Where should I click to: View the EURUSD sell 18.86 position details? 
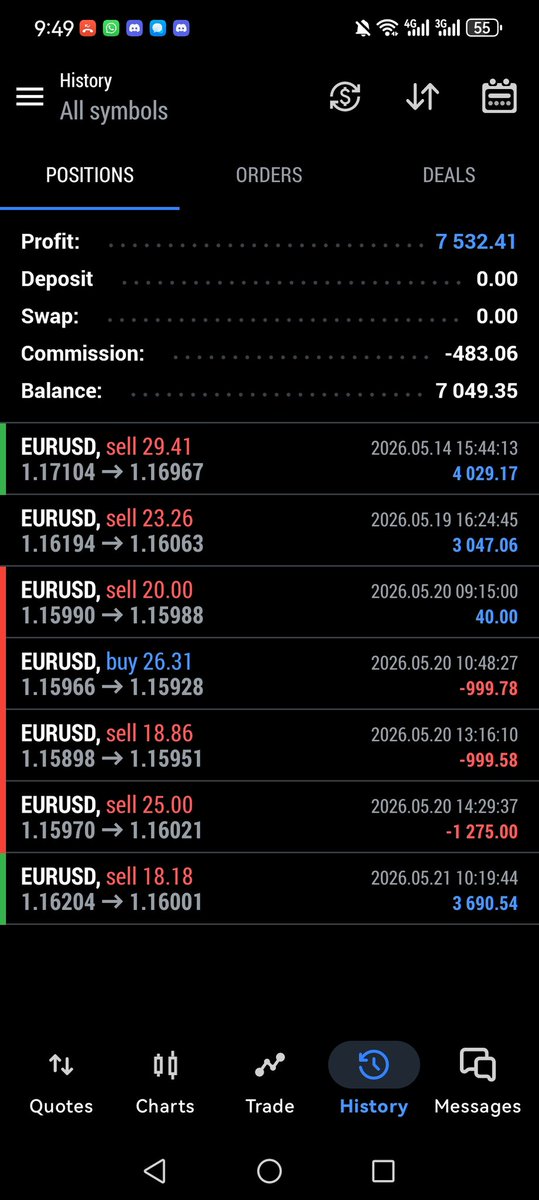pyautogui.click(x=270, y=746)
